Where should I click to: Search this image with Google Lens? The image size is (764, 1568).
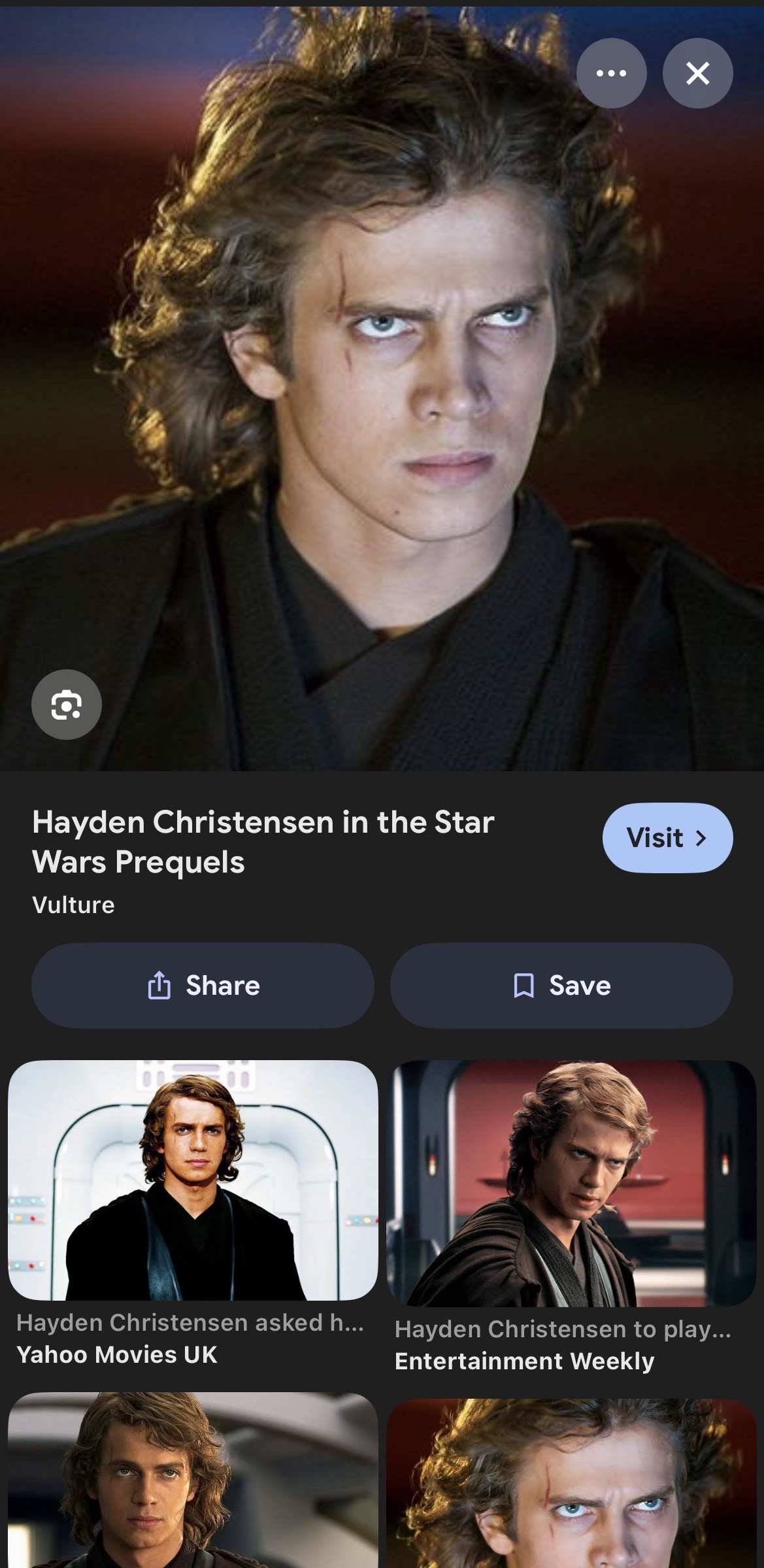(x=67, y=705)
